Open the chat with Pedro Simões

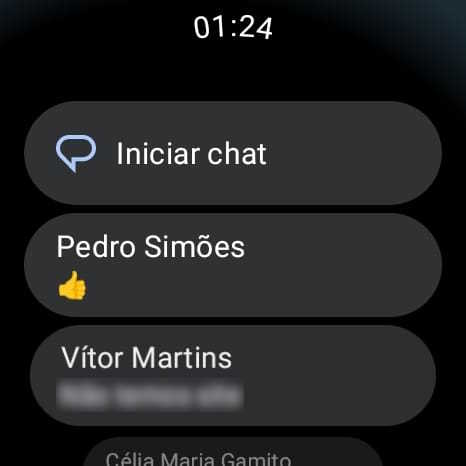tap(233, 265)
